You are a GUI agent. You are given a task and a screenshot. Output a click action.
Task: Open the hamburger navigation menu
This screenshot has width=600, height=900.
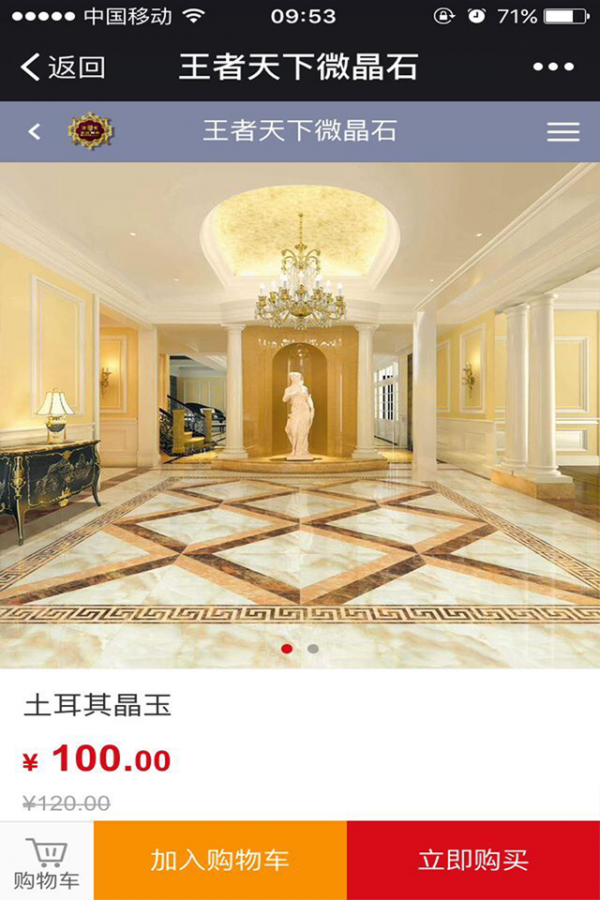563,131
